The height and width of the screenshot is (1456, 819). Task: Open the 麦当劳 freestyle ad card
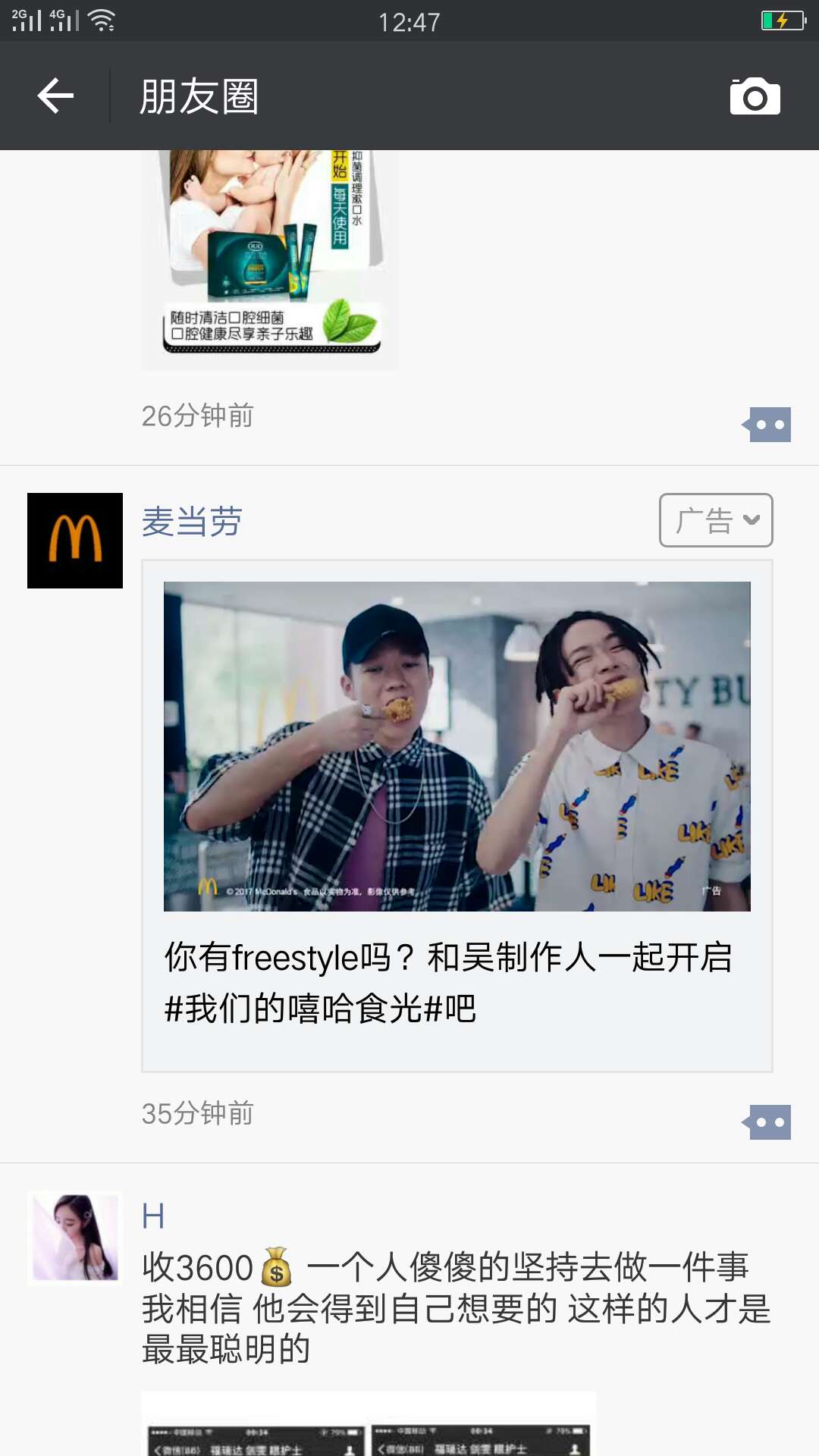point(457,816)
